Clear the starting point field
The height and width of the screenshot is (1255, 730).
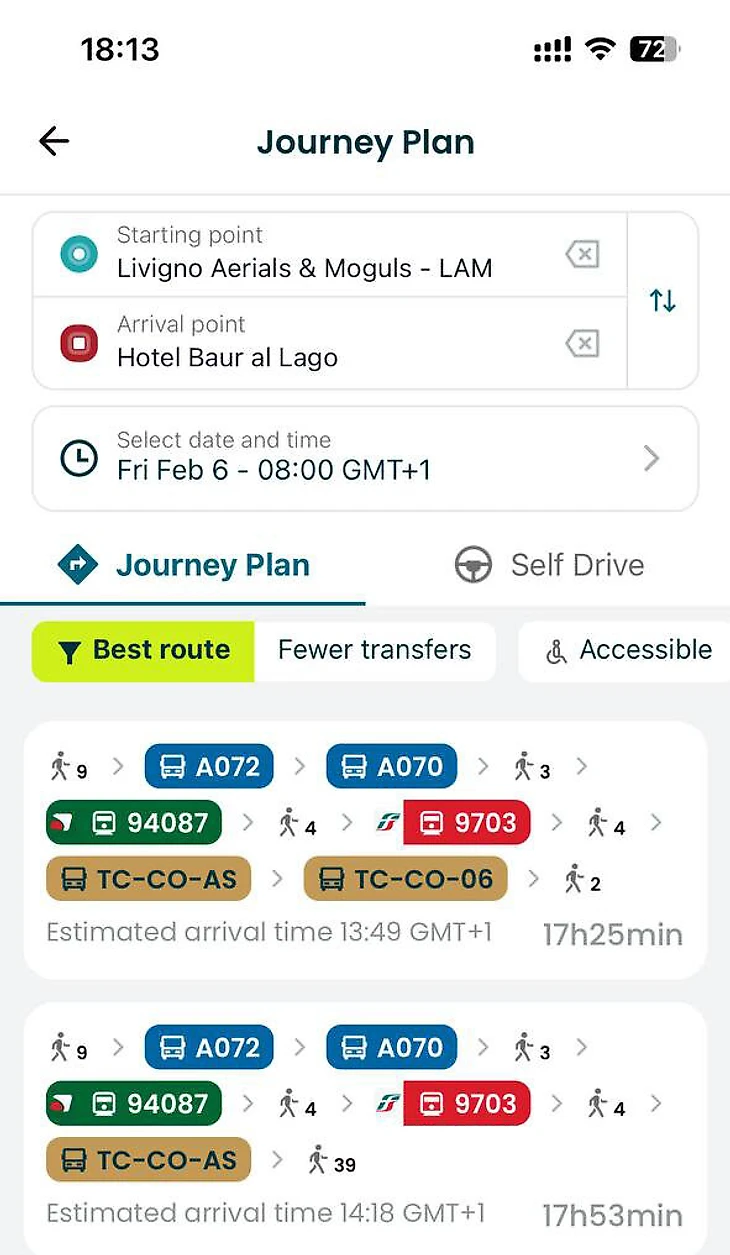pos(582,254)
